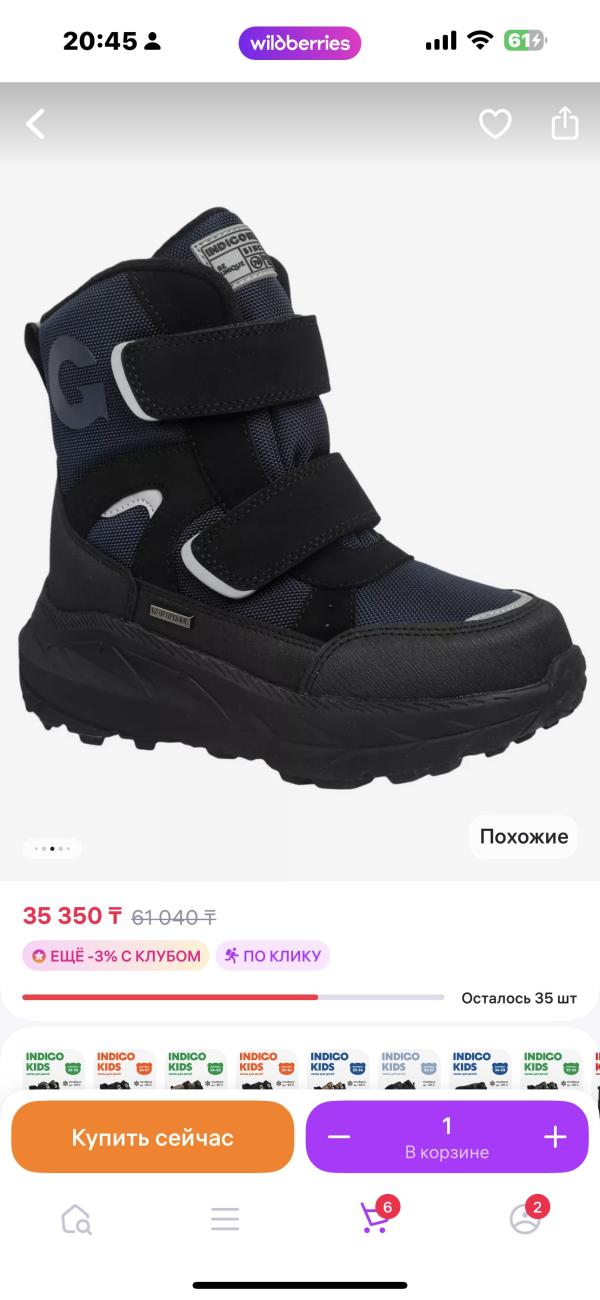Switch to the profile tab

[527, 1216]
